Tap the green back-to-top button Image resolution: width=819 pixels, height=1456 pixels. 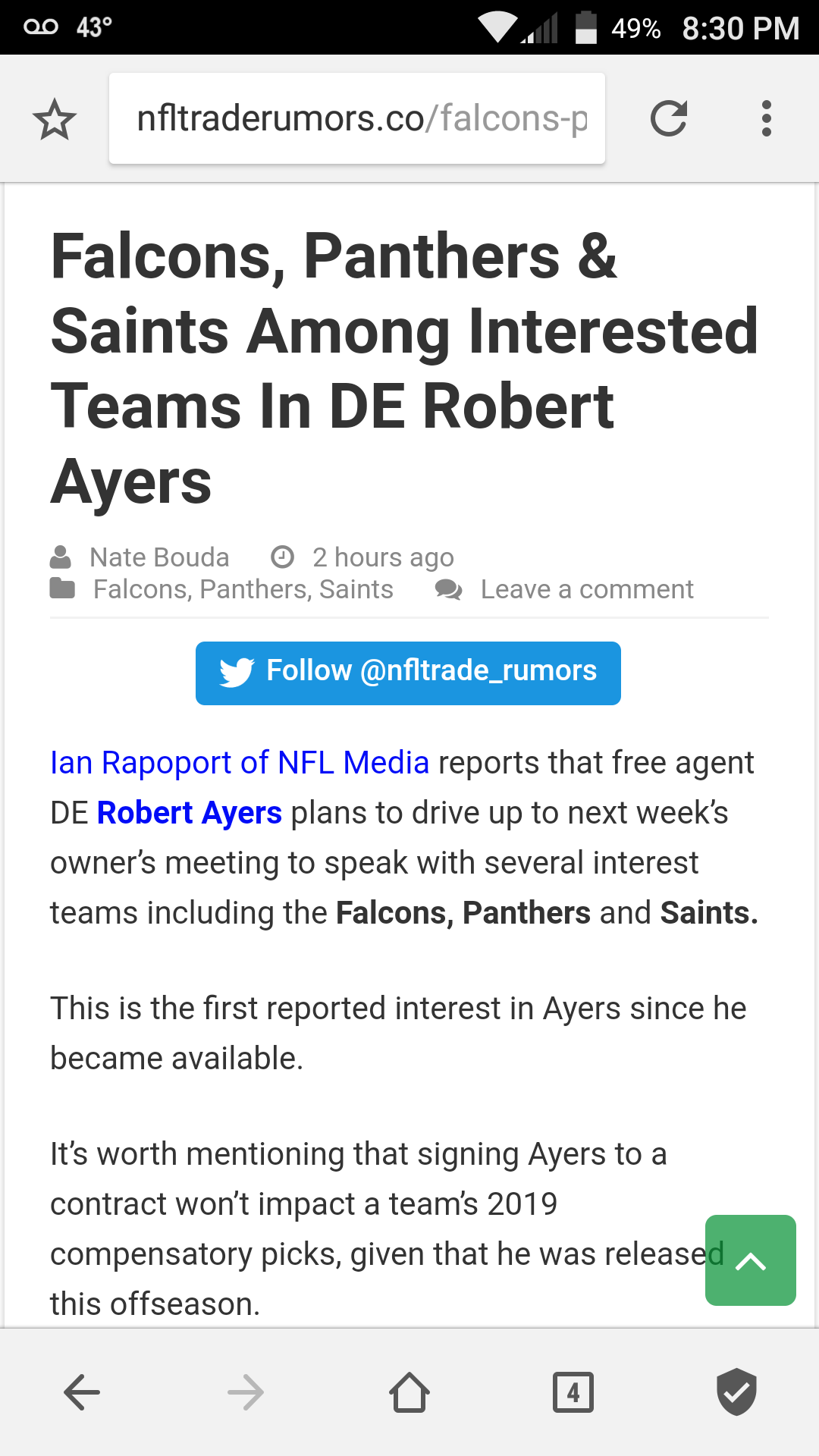751,1260
